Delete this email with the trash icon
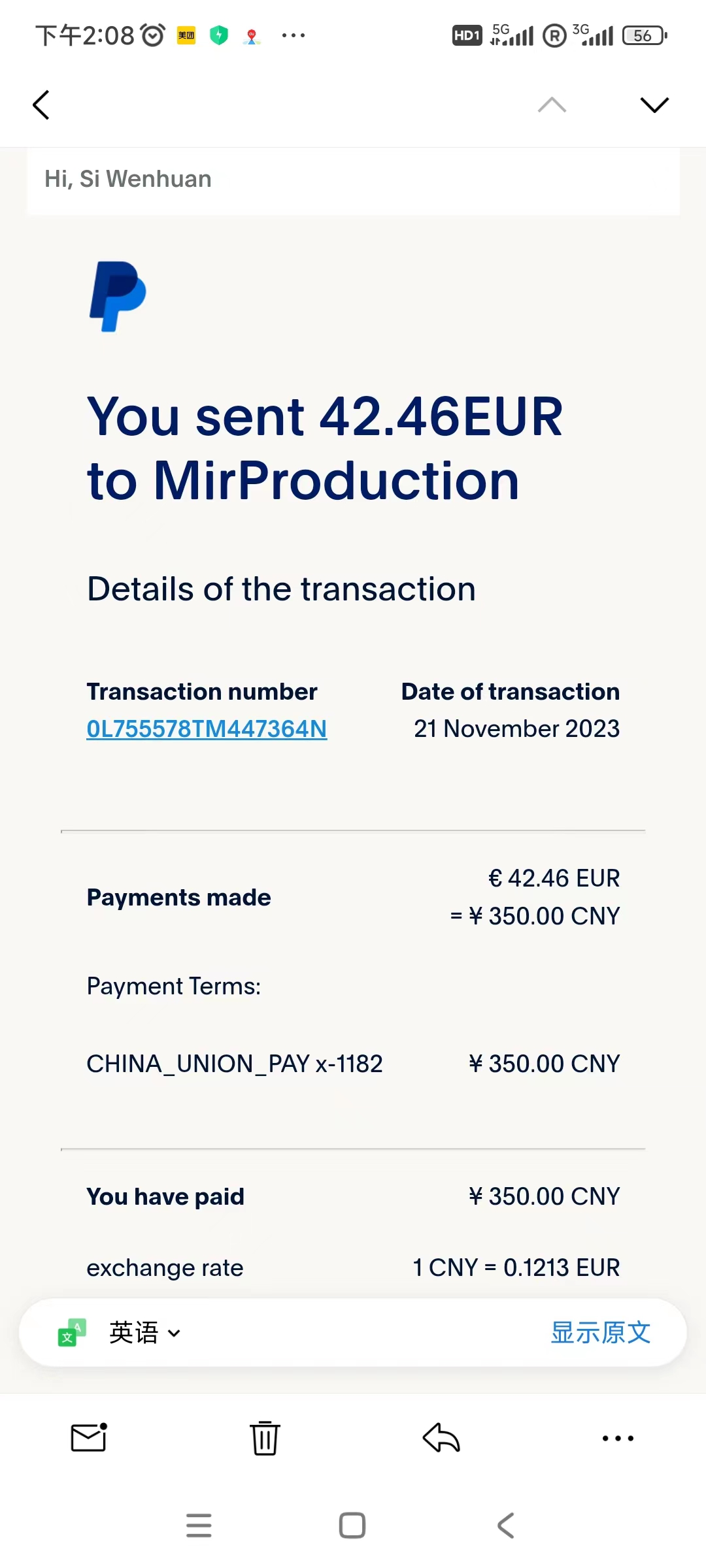The image size is (706, 1568). [x=265, y=1437]
